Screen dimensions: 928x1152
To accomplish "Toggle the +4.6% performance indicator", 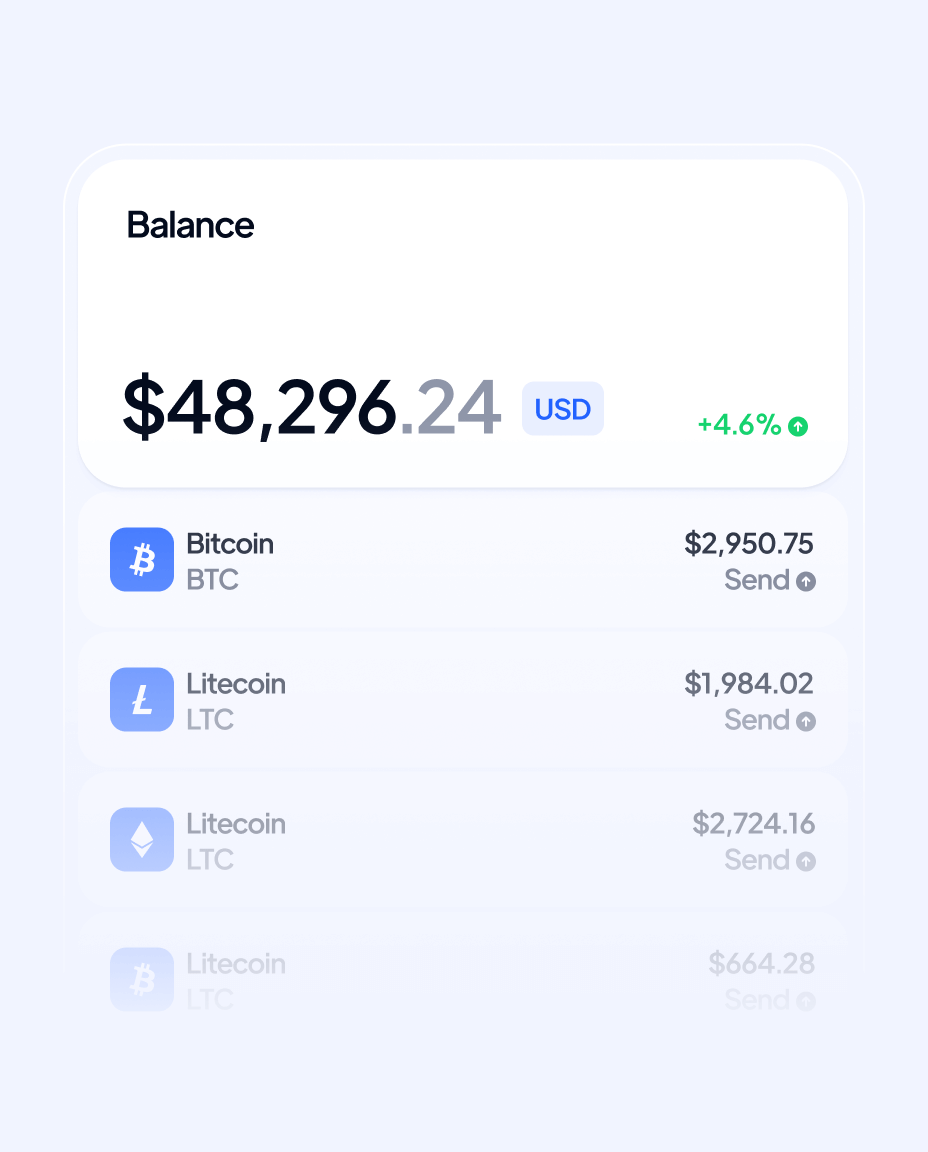I will pos(752,425).
